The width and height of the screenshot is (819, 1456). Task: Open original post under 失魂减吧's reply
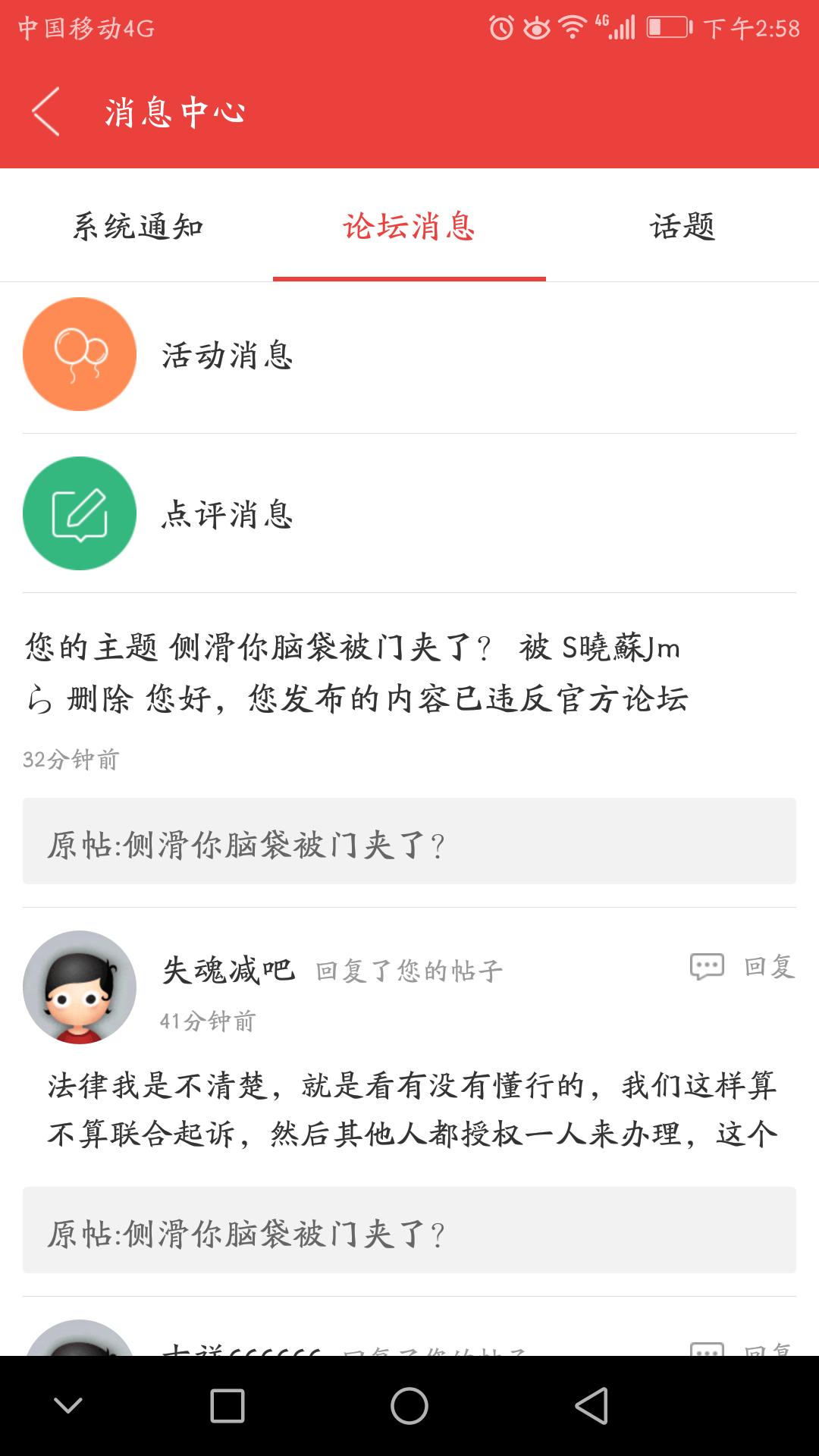409,1230
